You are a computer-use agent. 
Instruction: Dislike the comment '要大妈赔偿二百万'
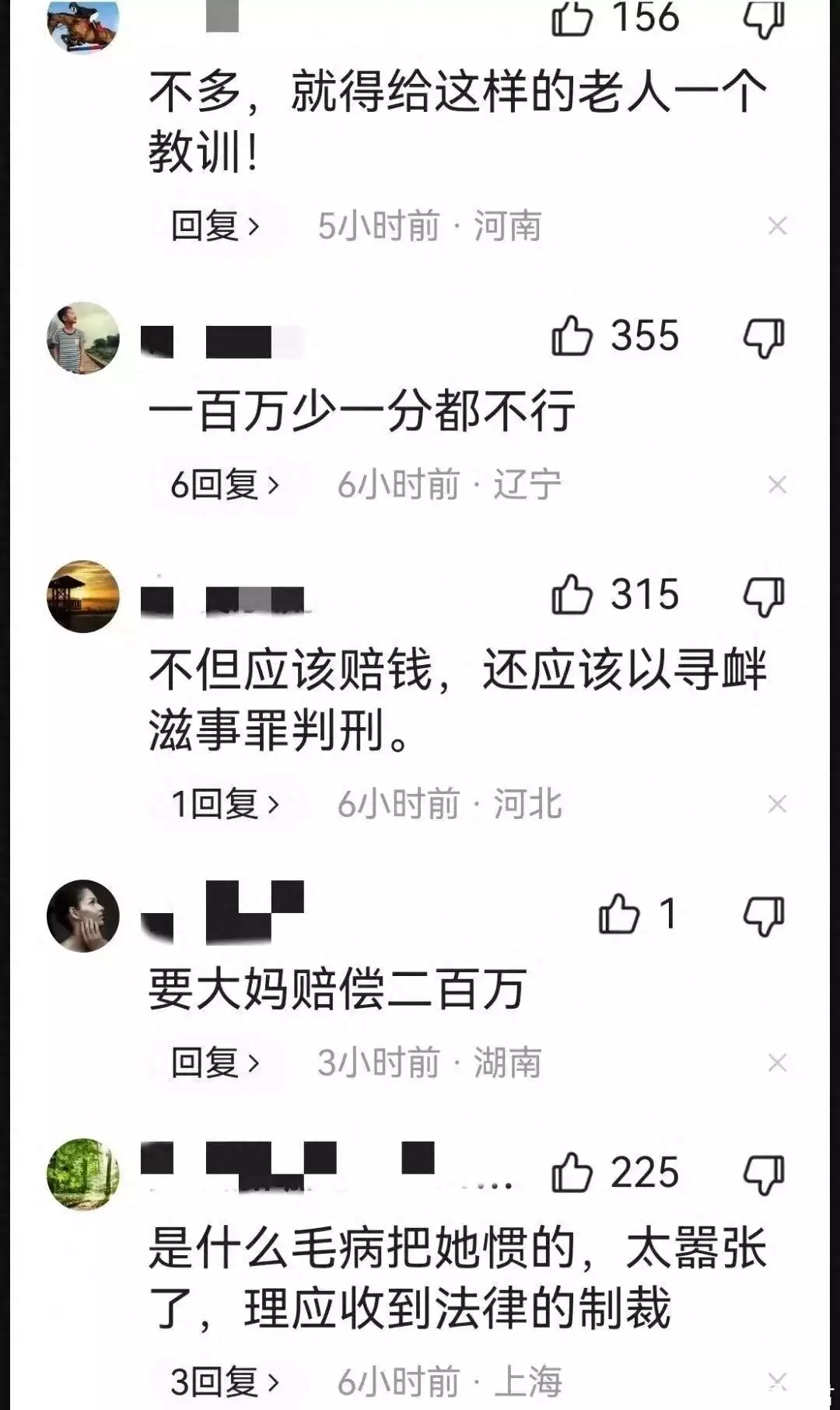point(763,915)
